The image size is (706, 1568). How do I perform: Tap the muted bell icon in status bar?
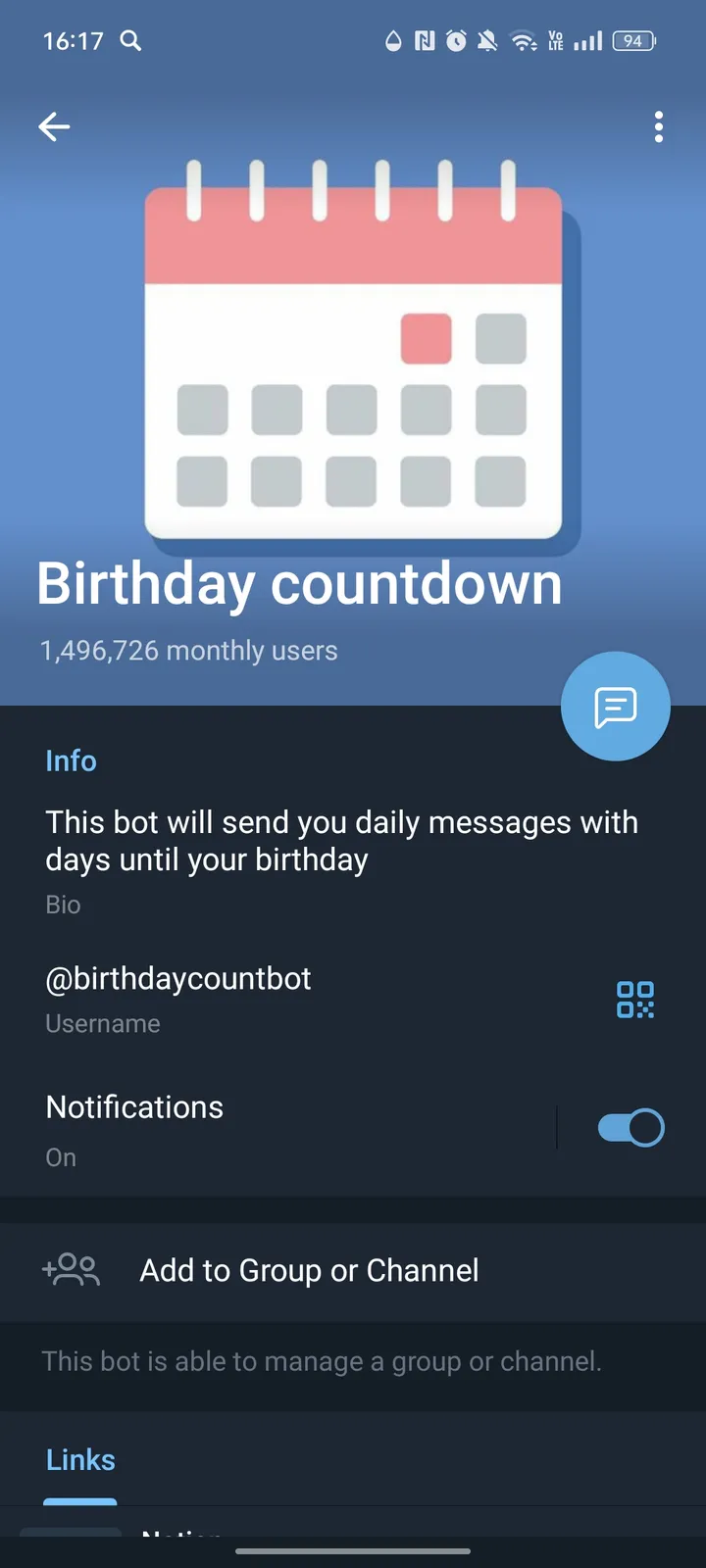(x=487, y=41)
